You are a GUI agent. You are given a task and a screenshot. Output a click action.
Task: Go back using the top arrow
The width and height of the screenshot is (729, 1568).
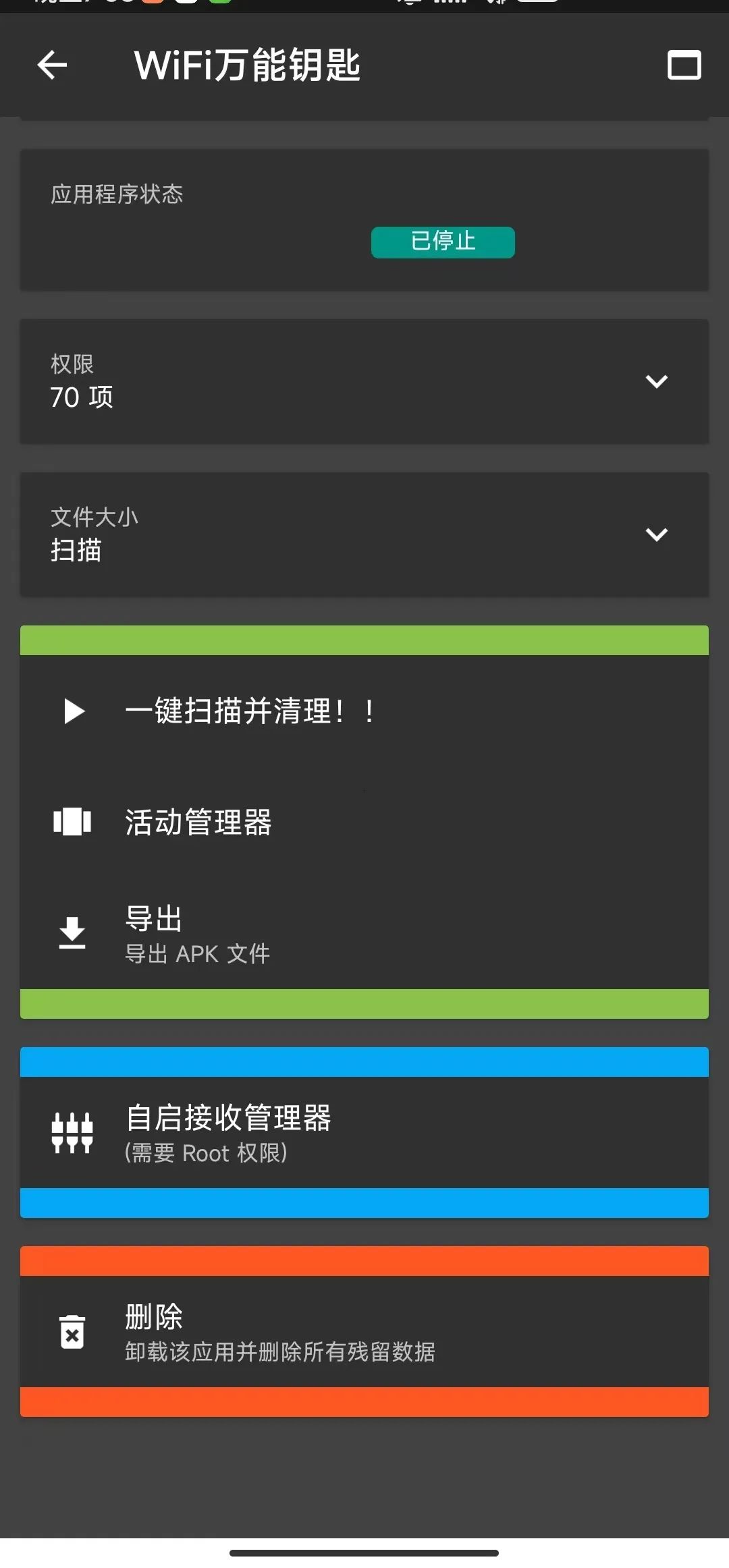[x=52, y=65]
